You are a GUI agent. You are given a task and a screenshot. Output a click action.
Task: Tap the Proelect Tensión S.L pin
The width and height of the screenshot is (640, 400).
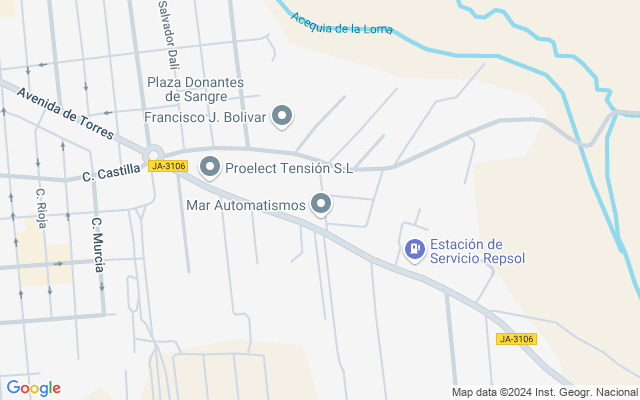click(210, 167)
